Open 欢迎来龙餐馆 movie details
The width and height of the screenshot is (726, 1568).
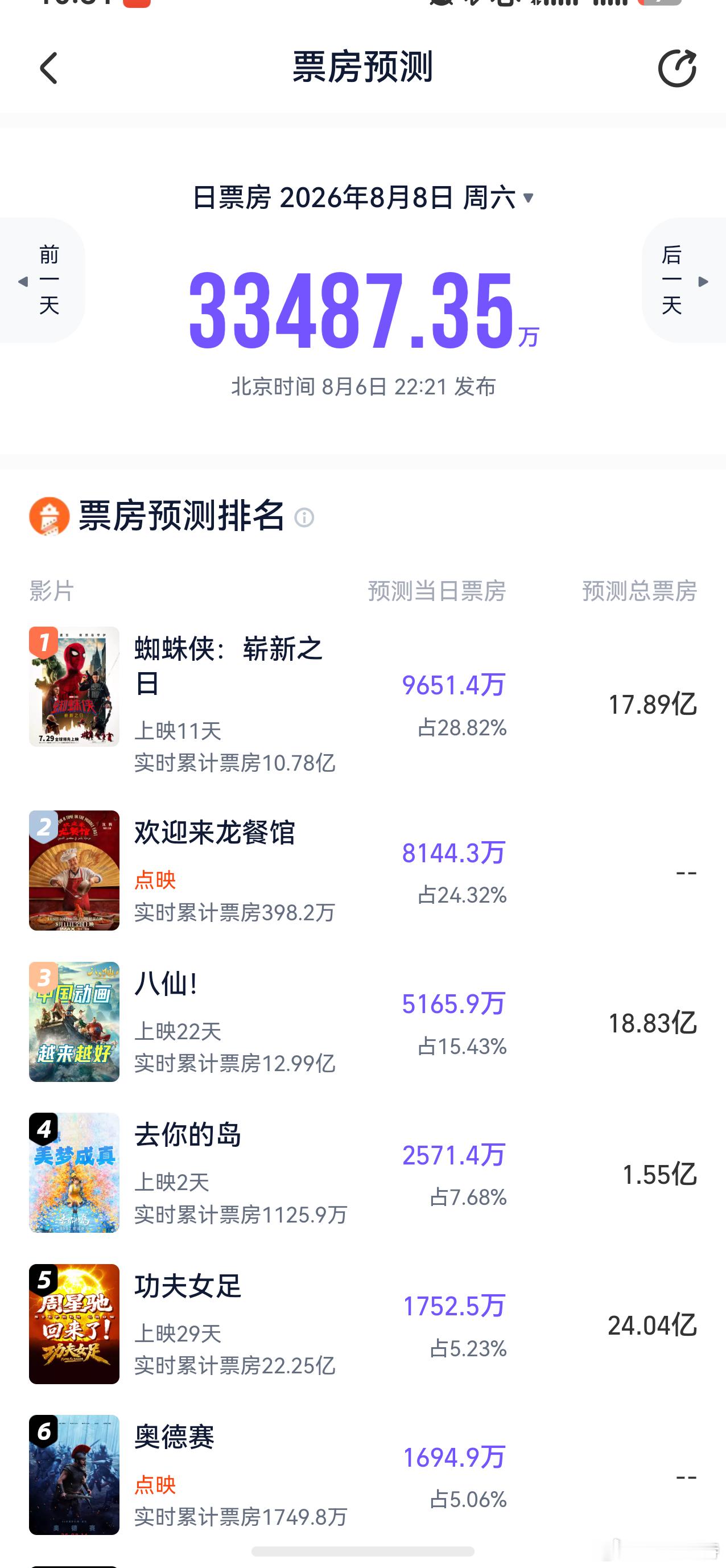(x=362, y=870)
